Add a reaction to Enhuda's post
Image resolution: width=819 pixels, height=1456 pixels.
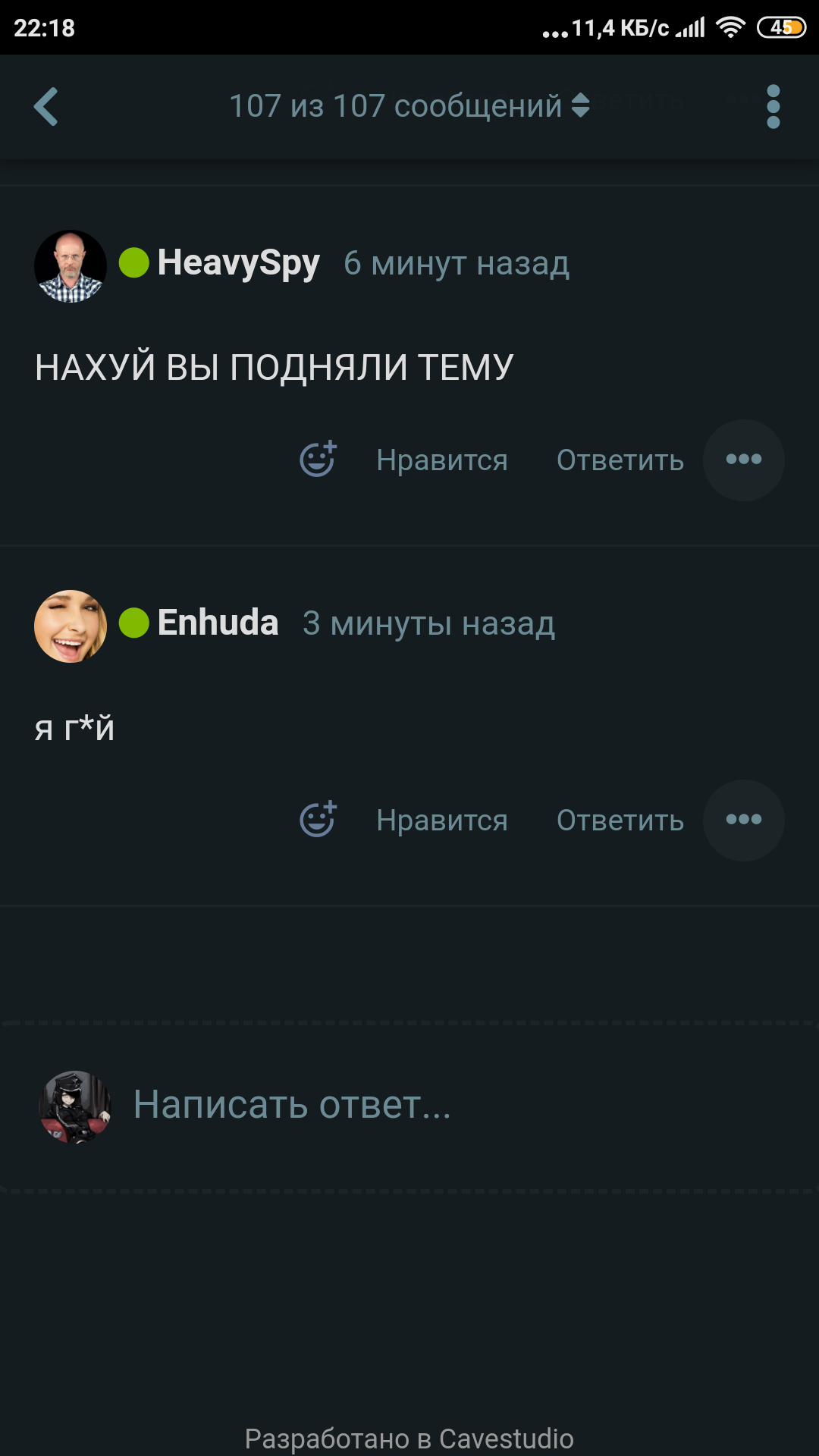[318, 820]
